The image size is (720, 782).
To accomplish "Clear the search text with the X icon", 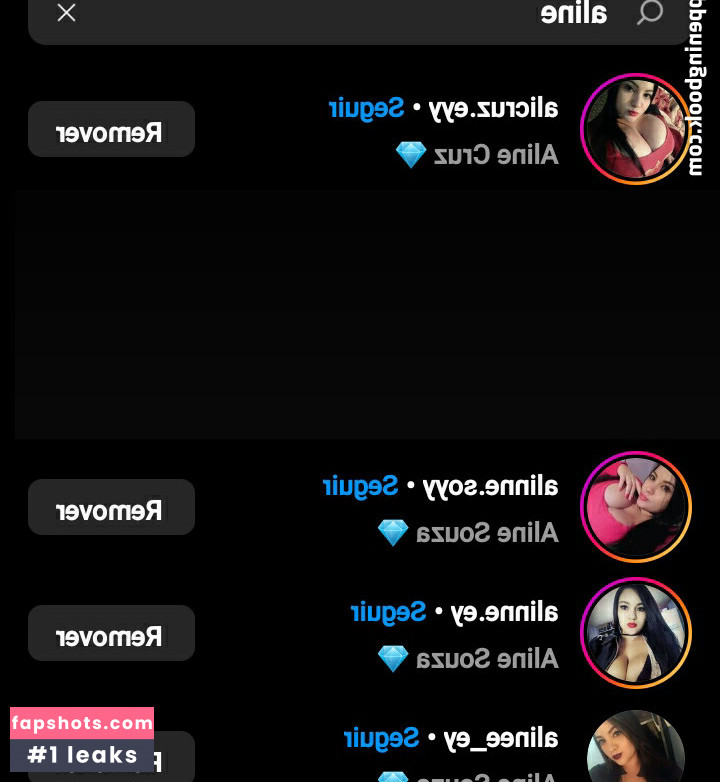I will point(66,13).
